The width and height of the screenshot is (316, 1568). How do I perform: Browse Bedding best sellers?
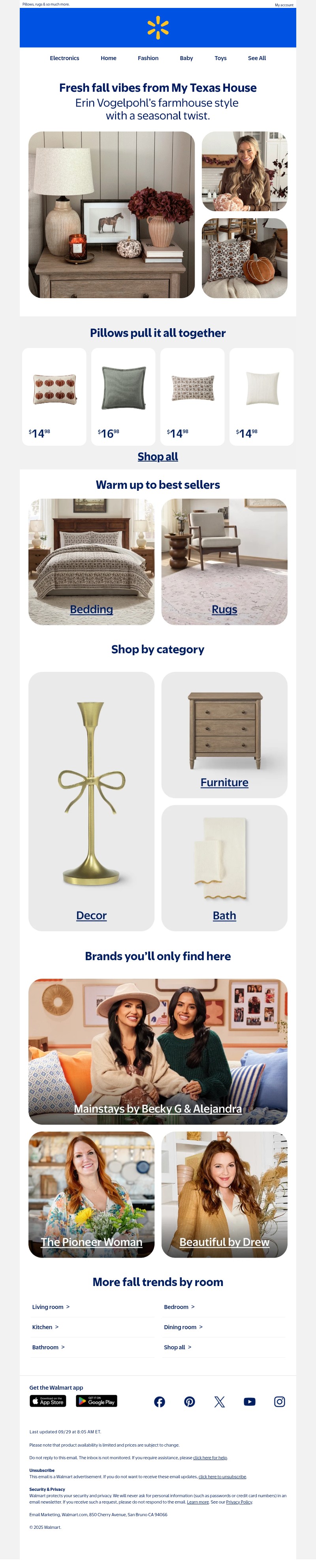91,609
